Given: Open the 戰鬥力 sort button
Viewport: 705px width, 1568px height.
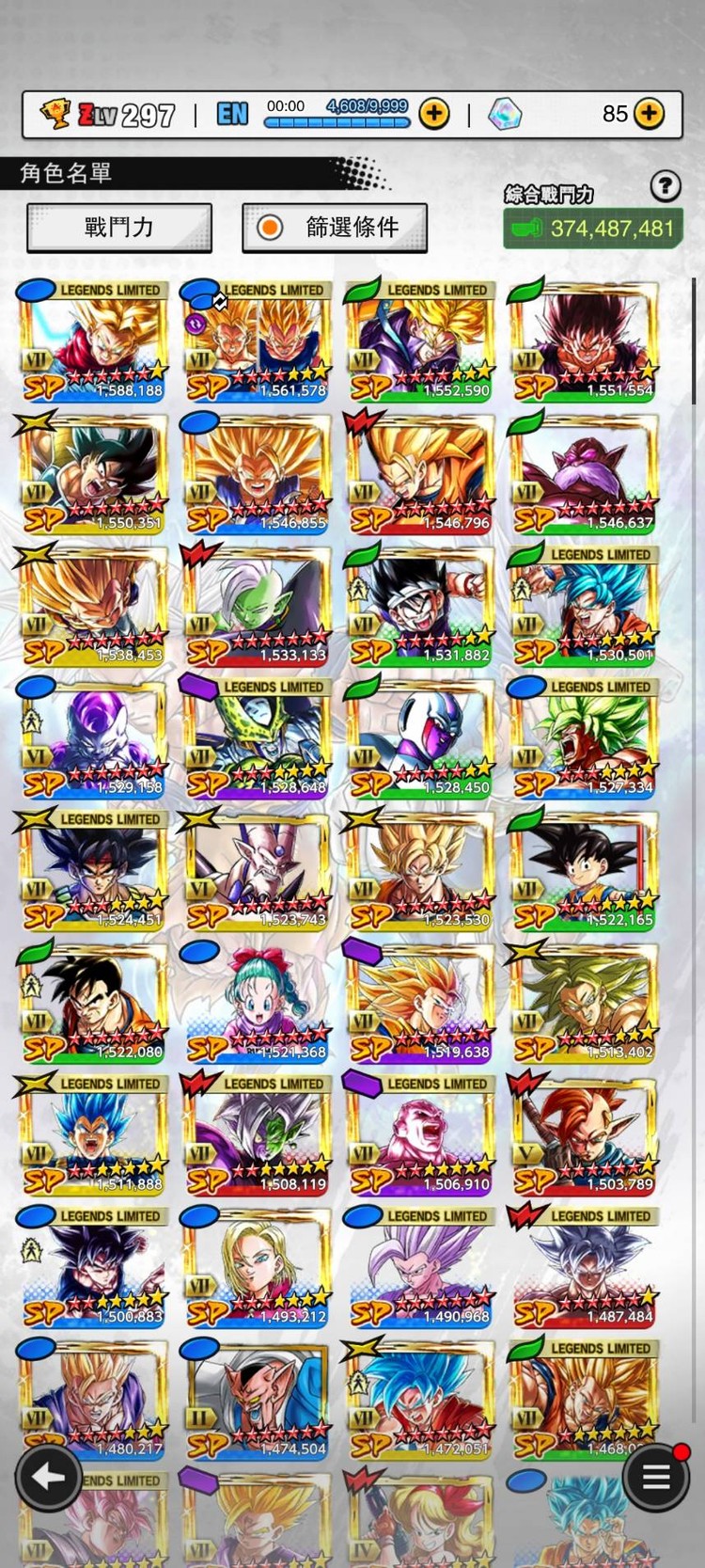Looking at the screenshot, I should click(x=119, y=228).
